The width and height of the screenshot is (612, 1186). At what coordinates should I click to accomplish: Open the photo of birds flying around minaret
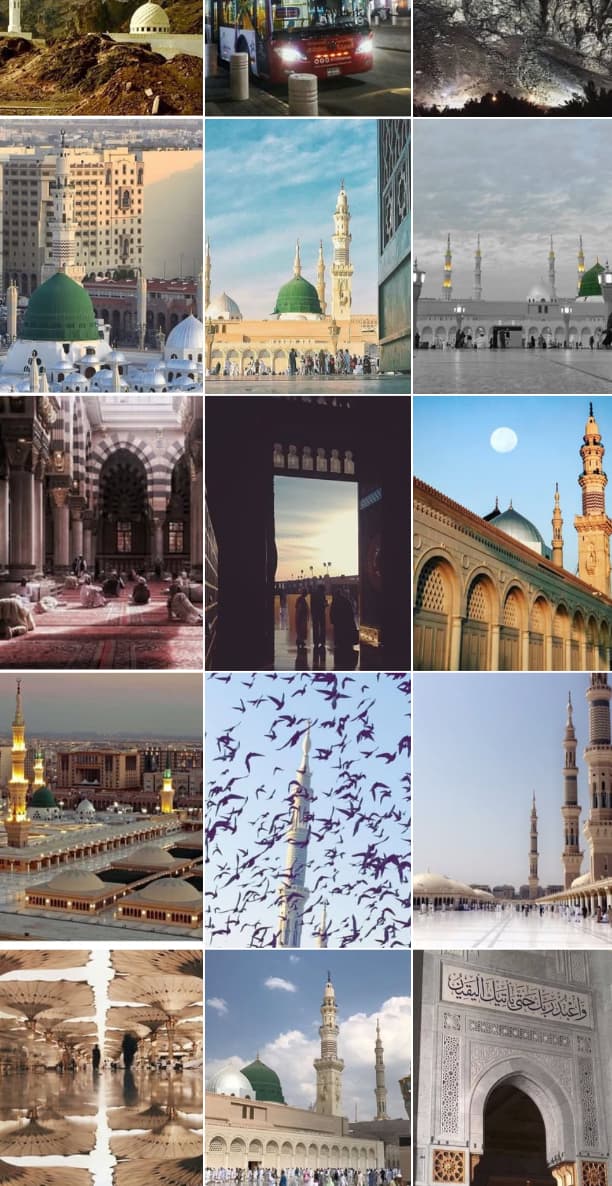[308, 810]
